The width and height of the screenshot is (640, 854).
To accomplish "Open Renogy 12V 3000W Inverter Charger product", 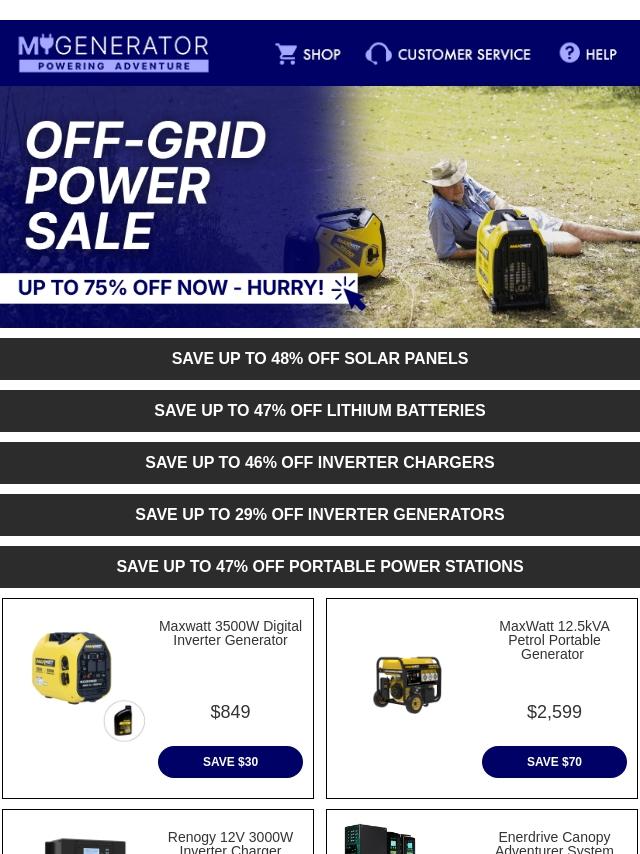I will (230, 843).
